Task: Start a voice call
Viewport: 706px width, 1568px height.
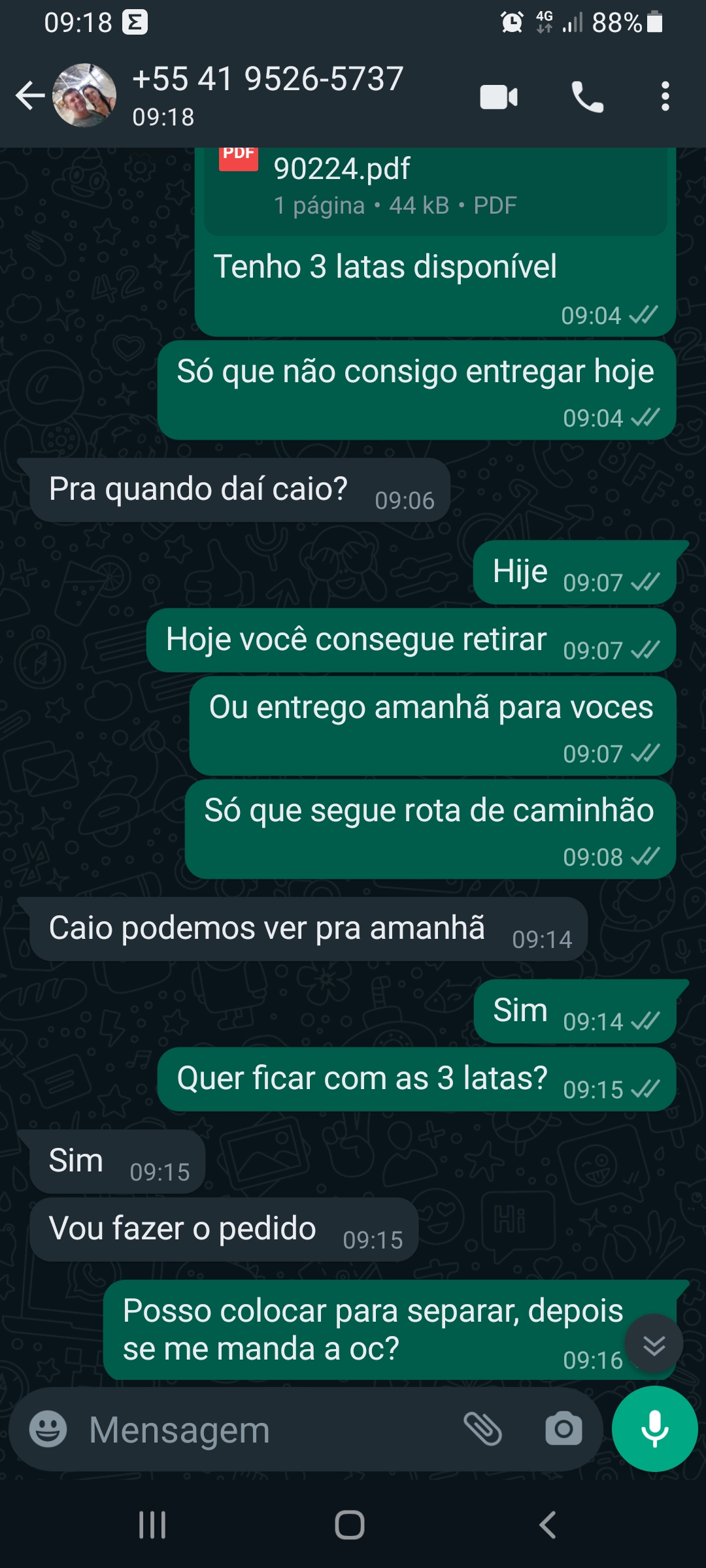Action: point(587,97)
